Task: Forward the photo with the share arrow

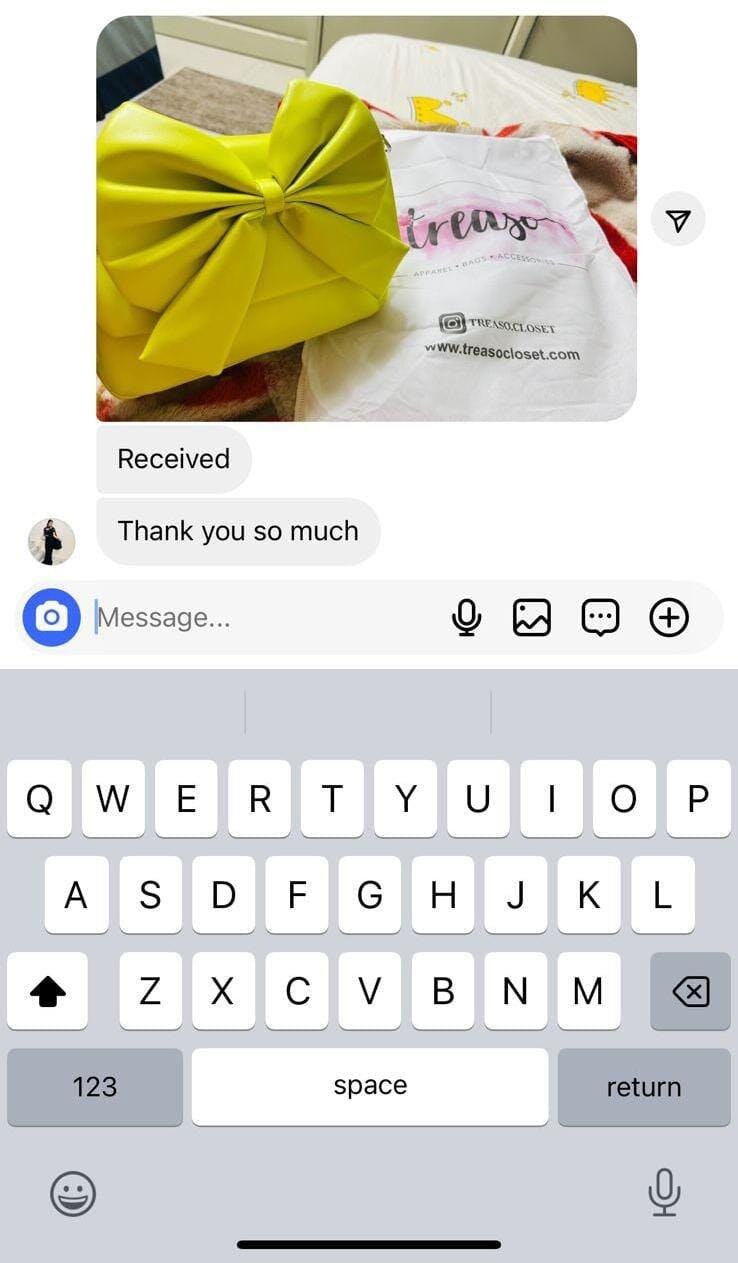Action: point(678,219)
